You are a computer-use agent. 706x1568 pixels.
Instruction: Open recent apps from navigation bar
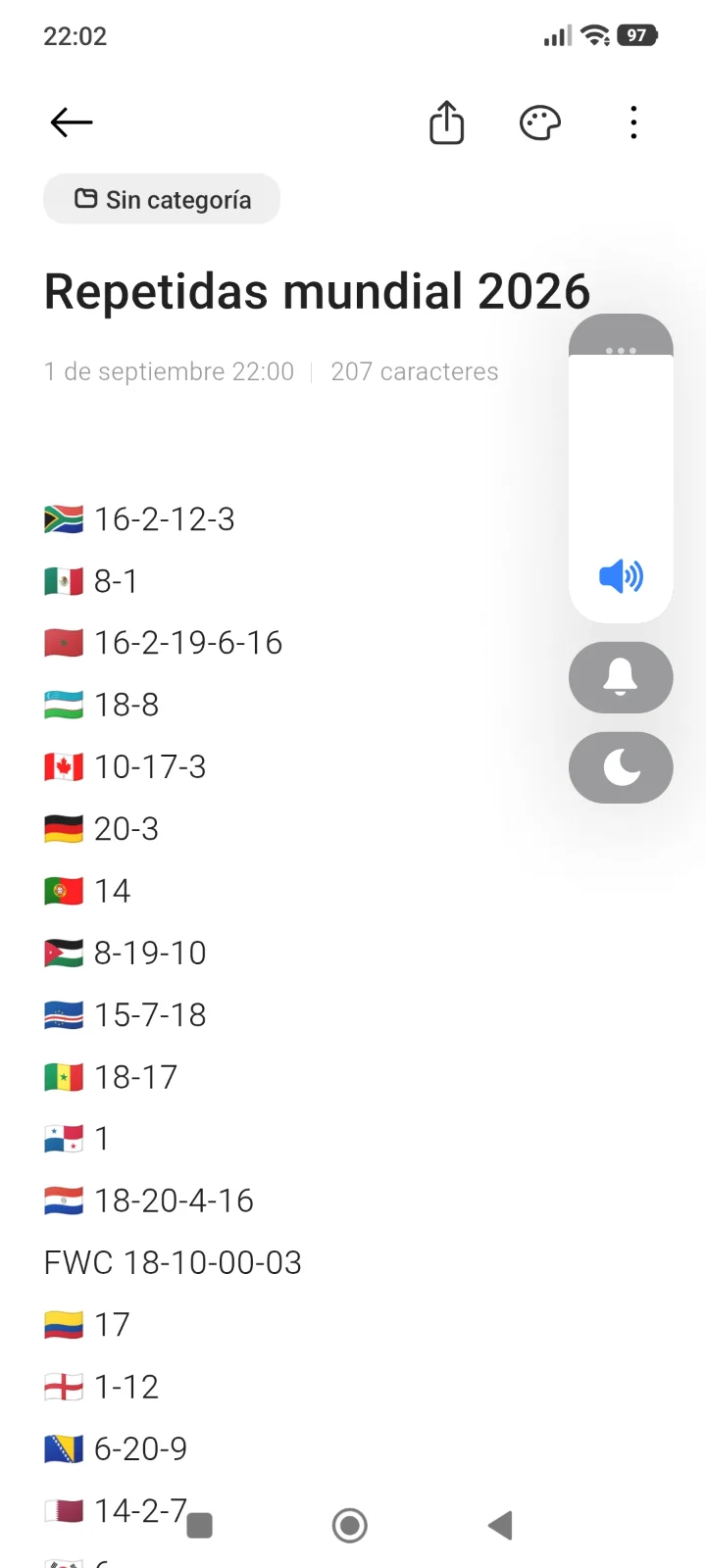click(200, 1525)
